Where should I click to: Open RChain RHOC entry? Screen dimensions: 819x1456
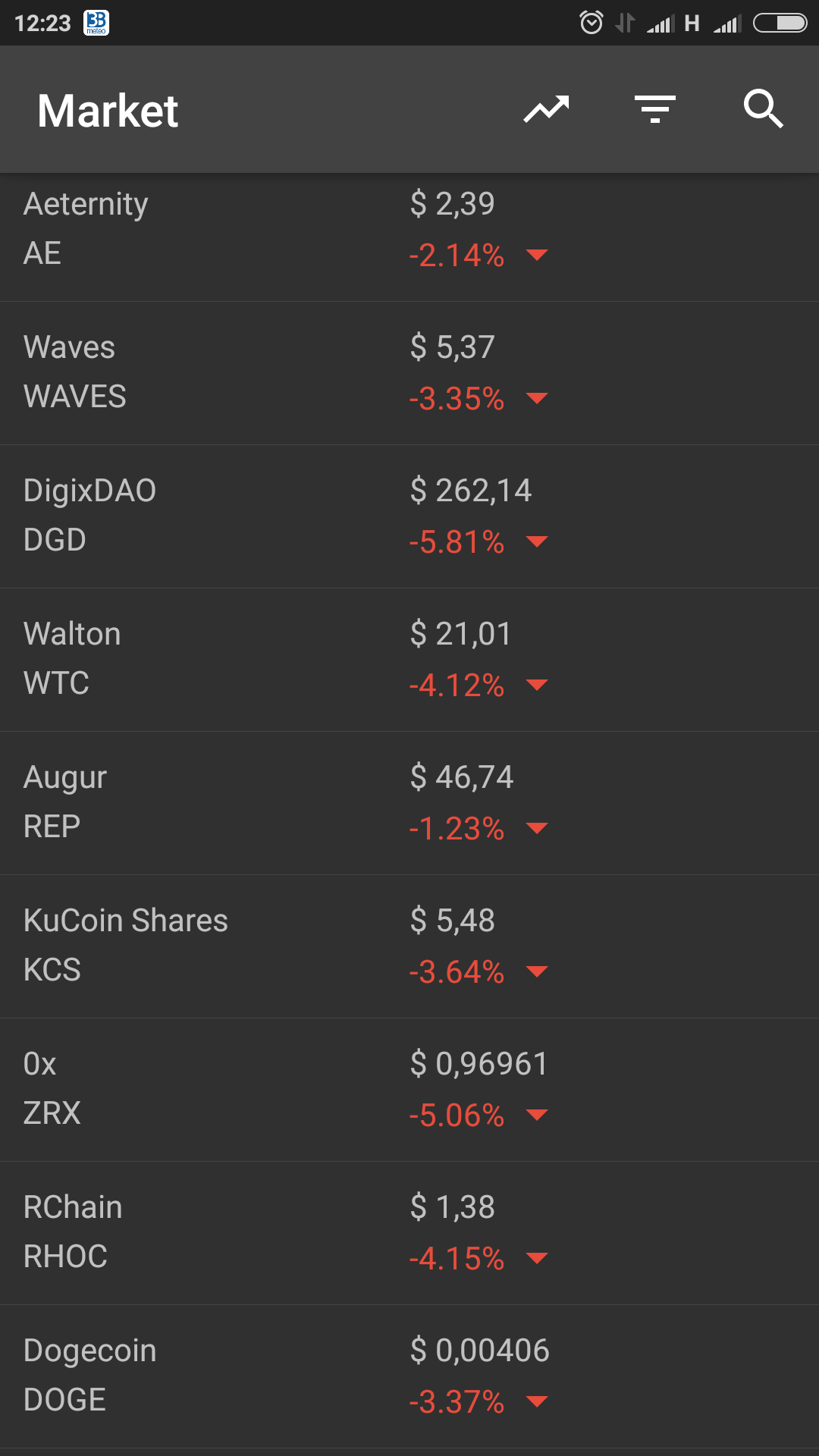[409, 1233]
